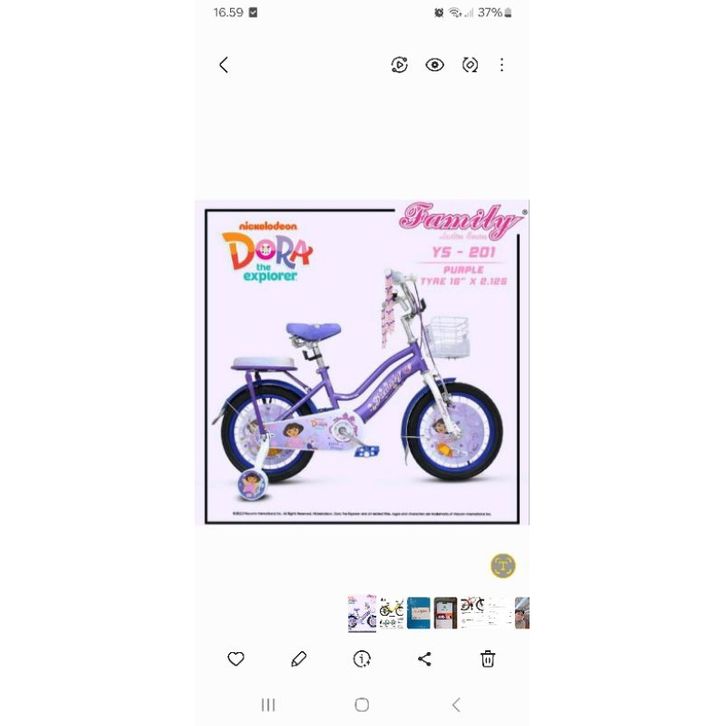Open the three-dot overflow menu
The image size is (726, 726).
coord(502,65)
